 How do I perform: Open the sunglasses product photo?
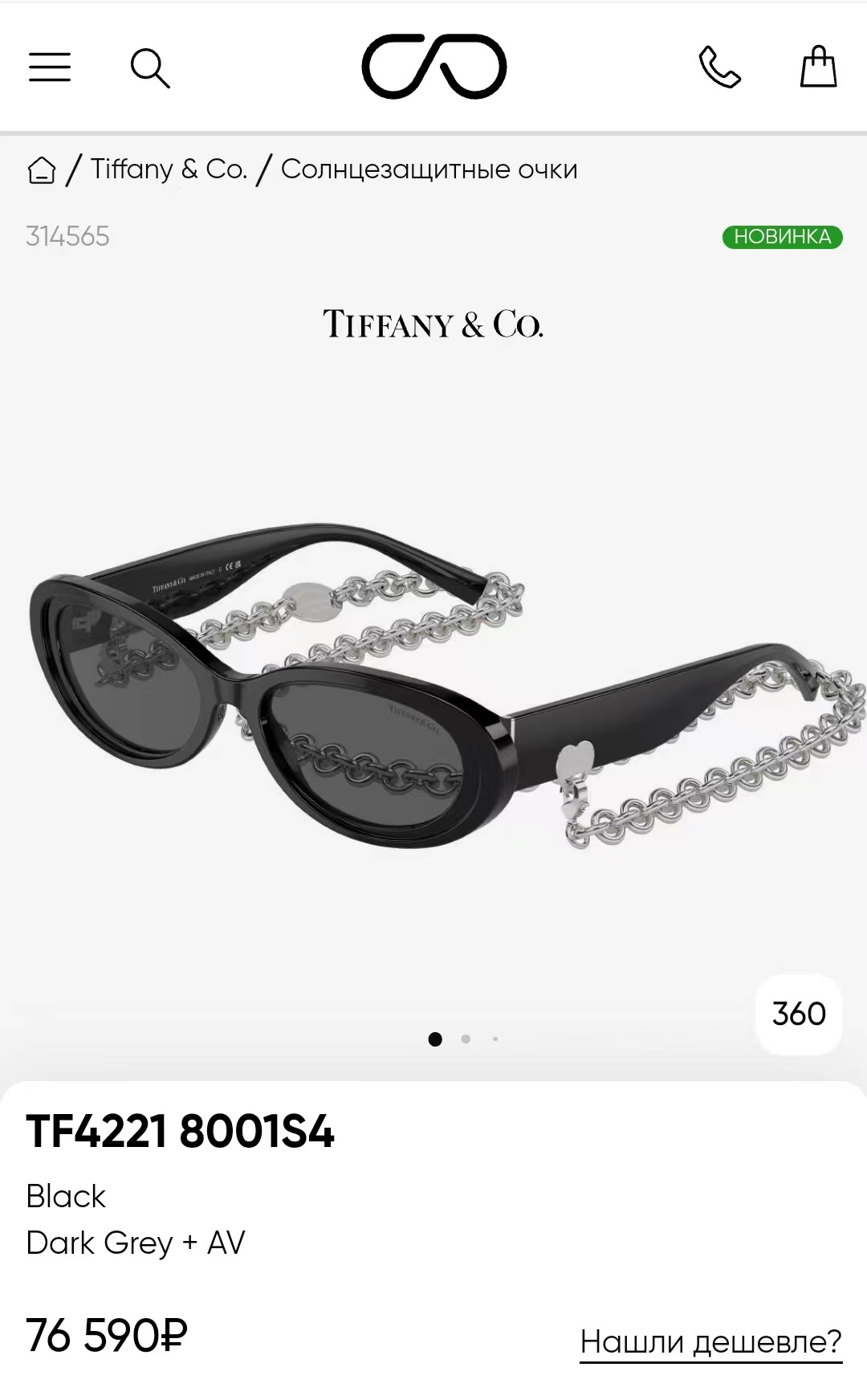tap(433, 691)
